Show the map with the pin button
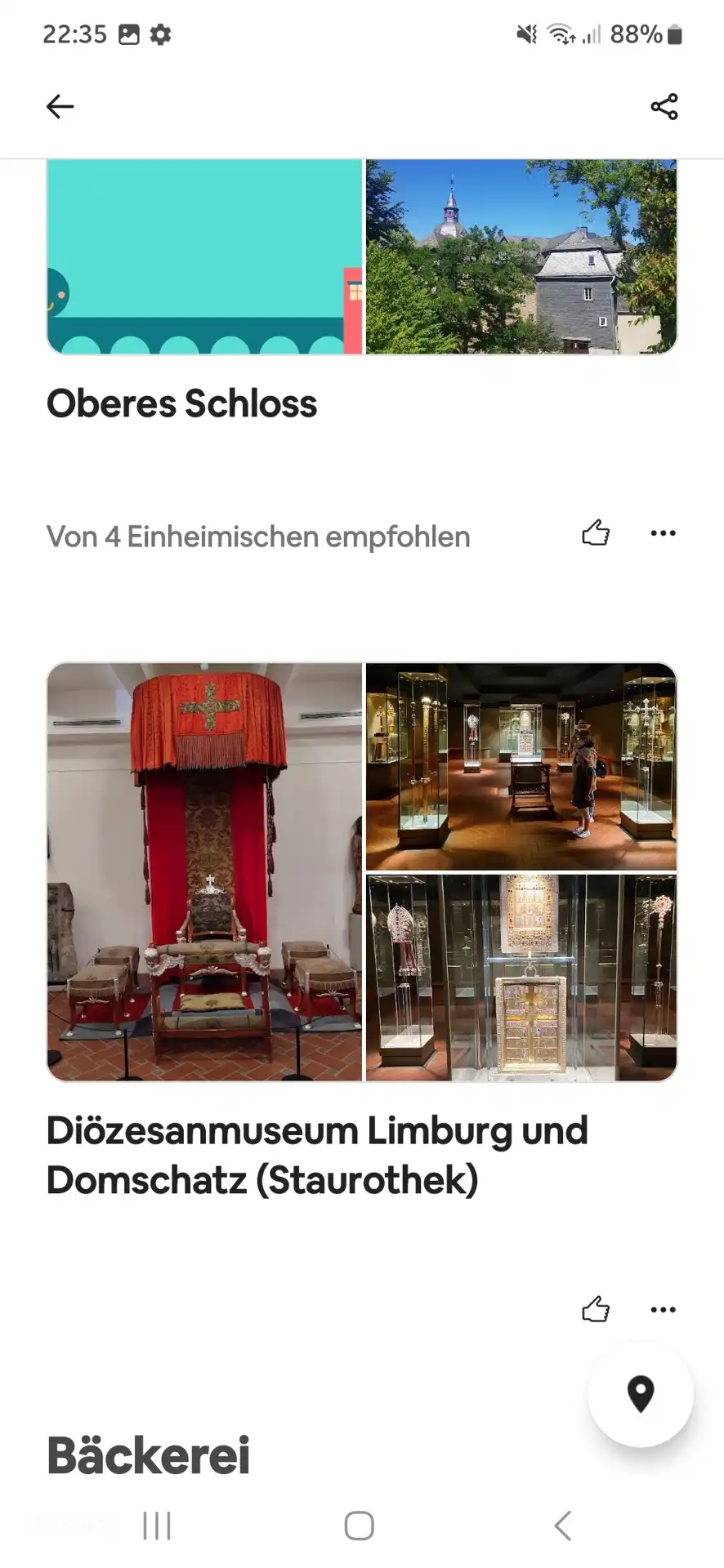This screenshot has width=724, height=1568. coord(641,1393)
